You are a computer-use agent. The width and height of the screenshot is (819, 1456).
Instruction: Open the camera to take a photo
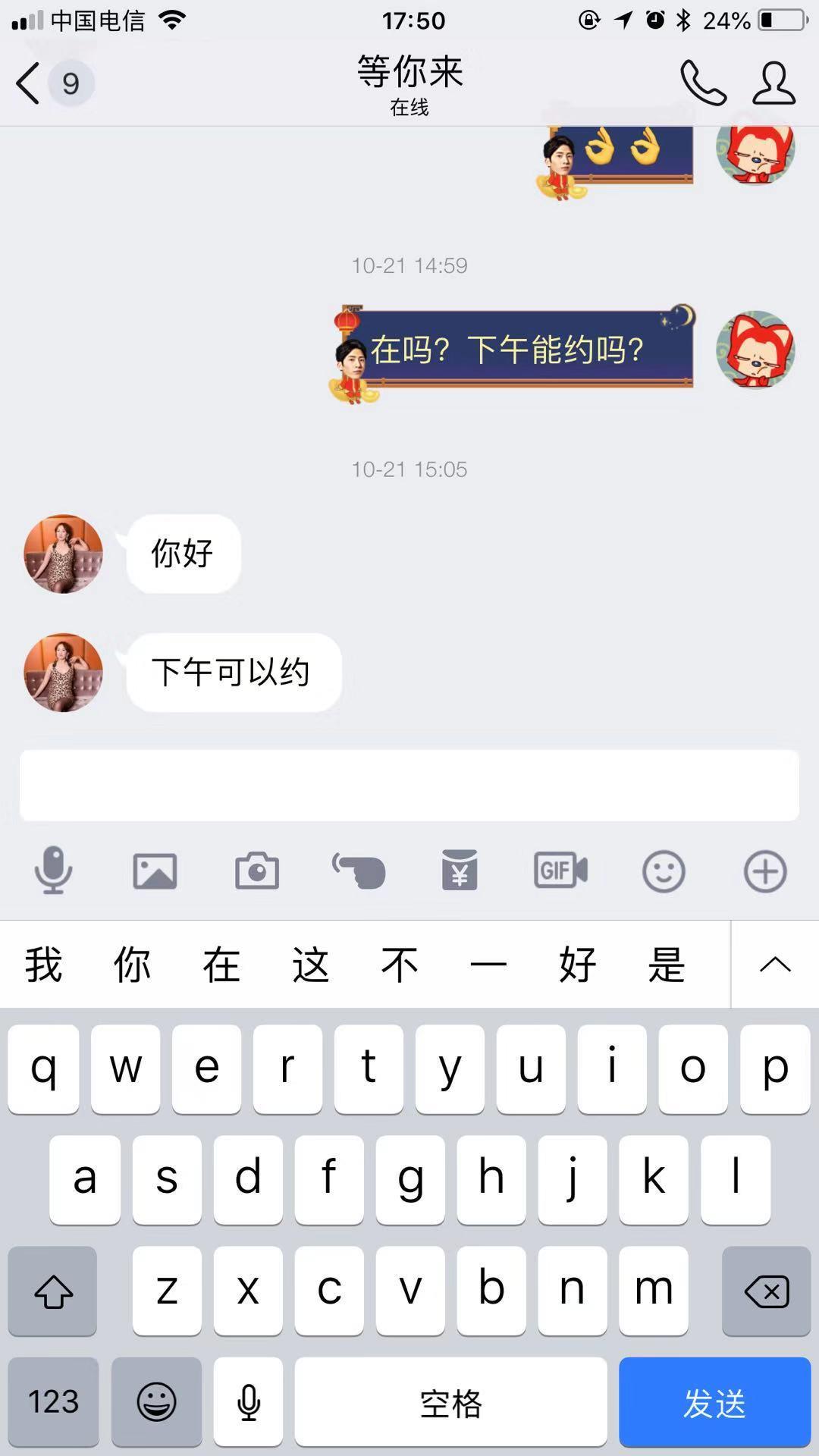(x=257, y=871)
